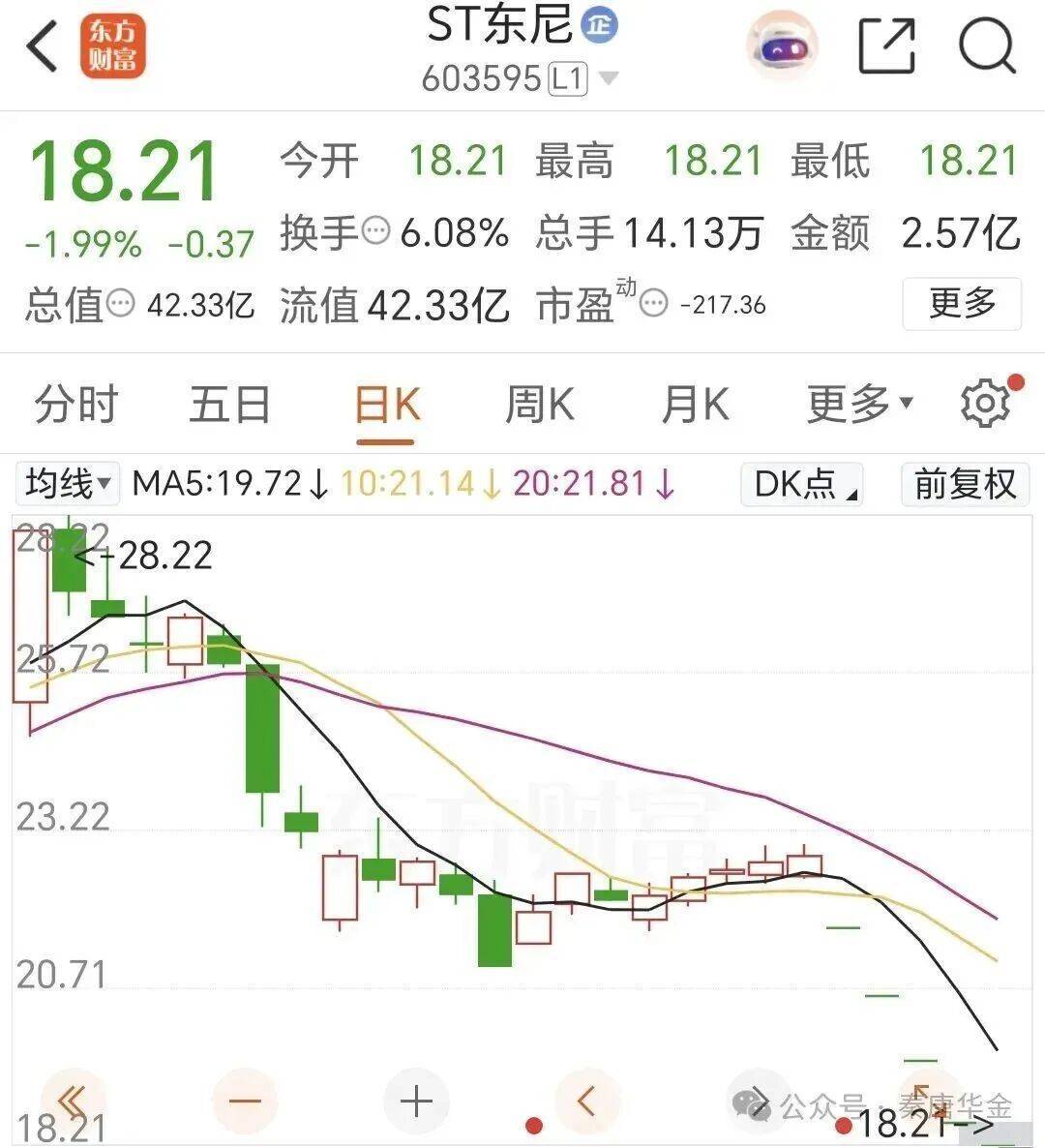Tap 更多 button beside the 市盈 value
Image resolution: width=1045 pixels, height=1148 pixels.
click(x=962, y=304)
